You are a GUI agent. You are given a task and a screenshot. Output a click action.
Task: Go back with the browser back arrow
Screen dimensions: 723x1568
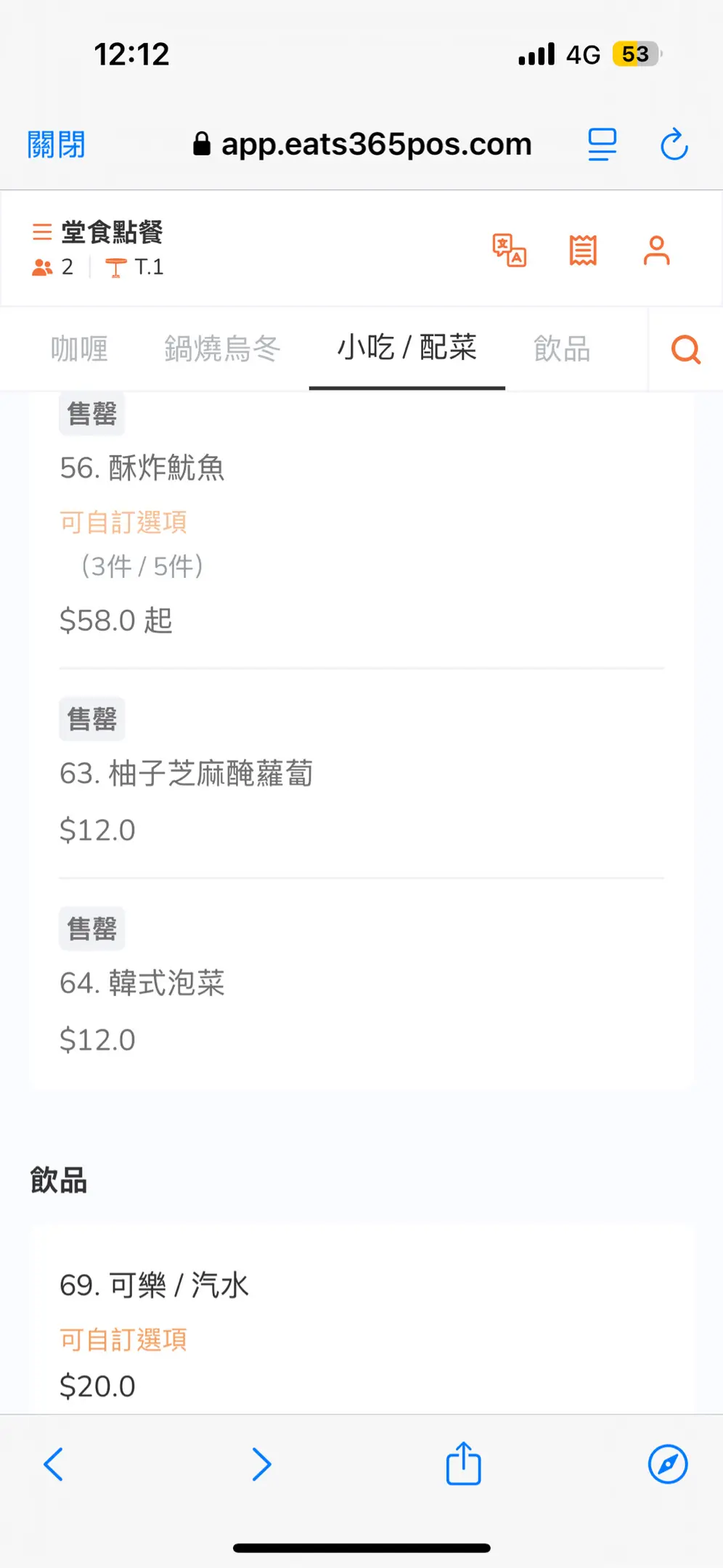pyautogui.click(x=54, y=1464)
